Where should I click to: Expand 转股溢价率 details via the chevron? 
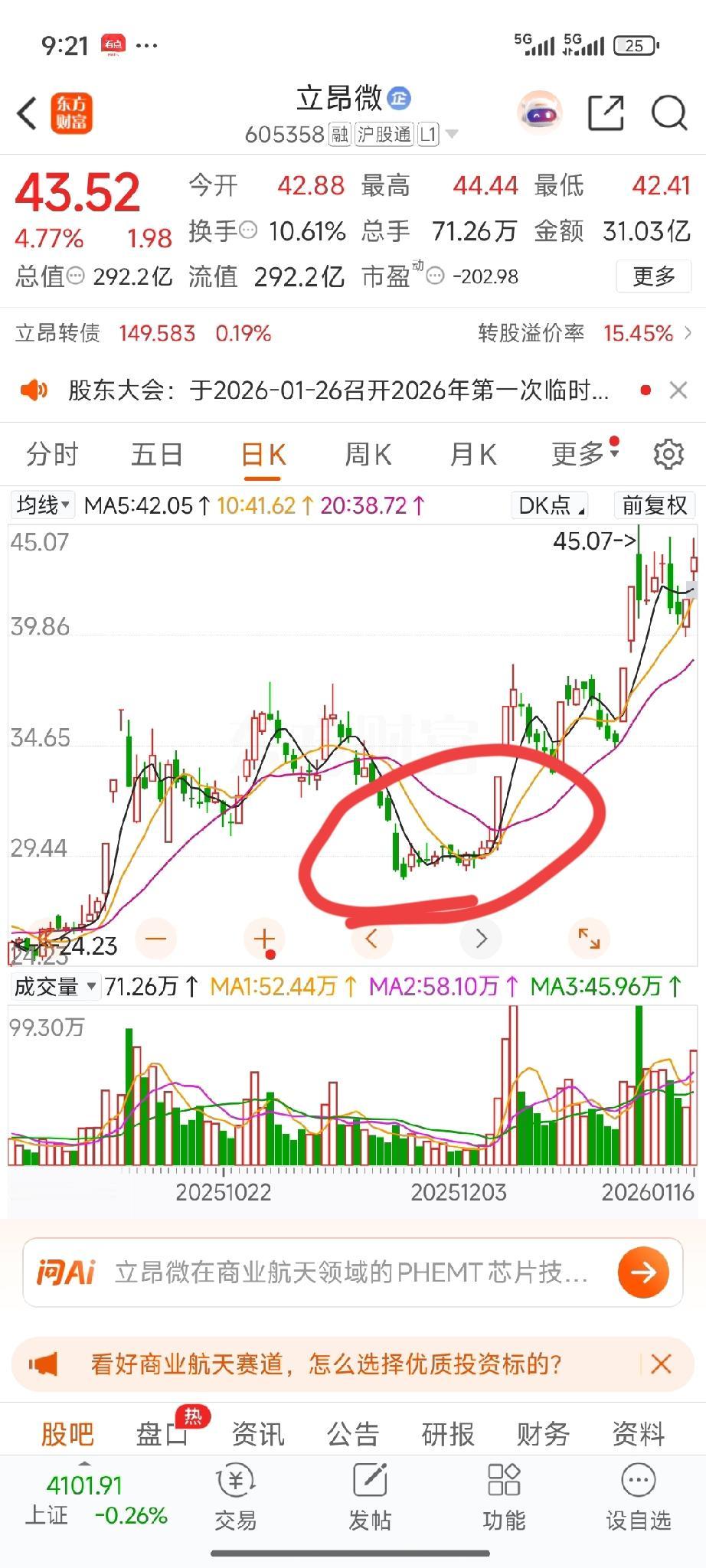tap(688, 334)
